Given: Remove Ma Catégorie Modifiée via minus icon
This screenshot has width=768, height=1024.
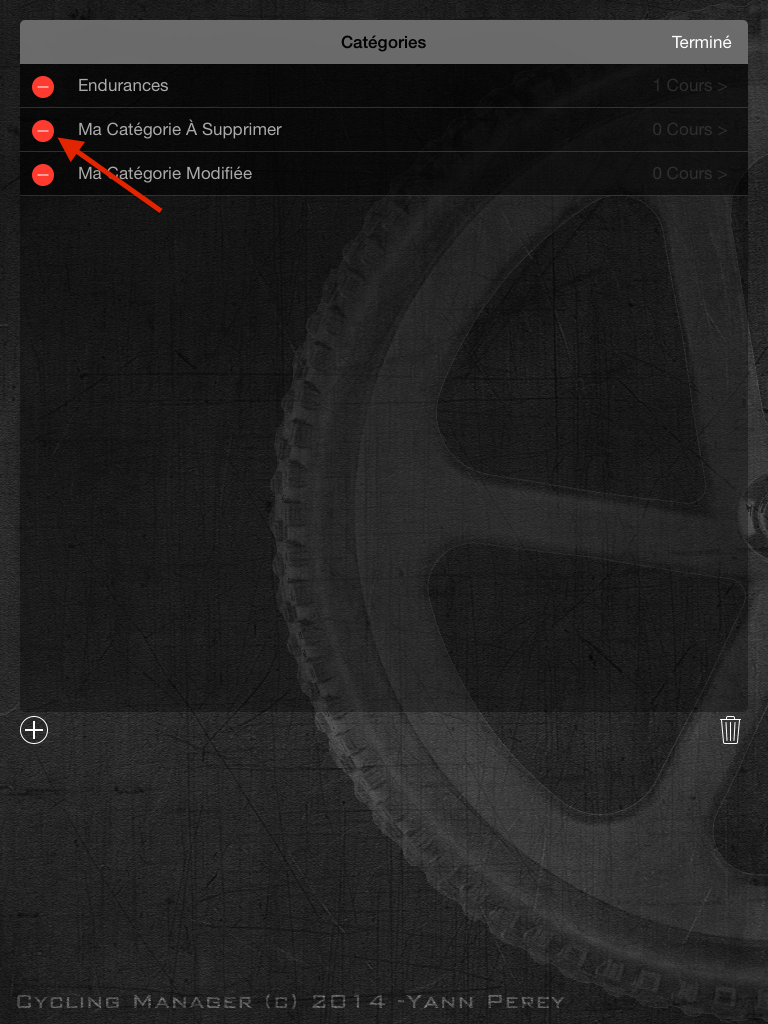Looking at the screenshot, I should click(43, 175).
